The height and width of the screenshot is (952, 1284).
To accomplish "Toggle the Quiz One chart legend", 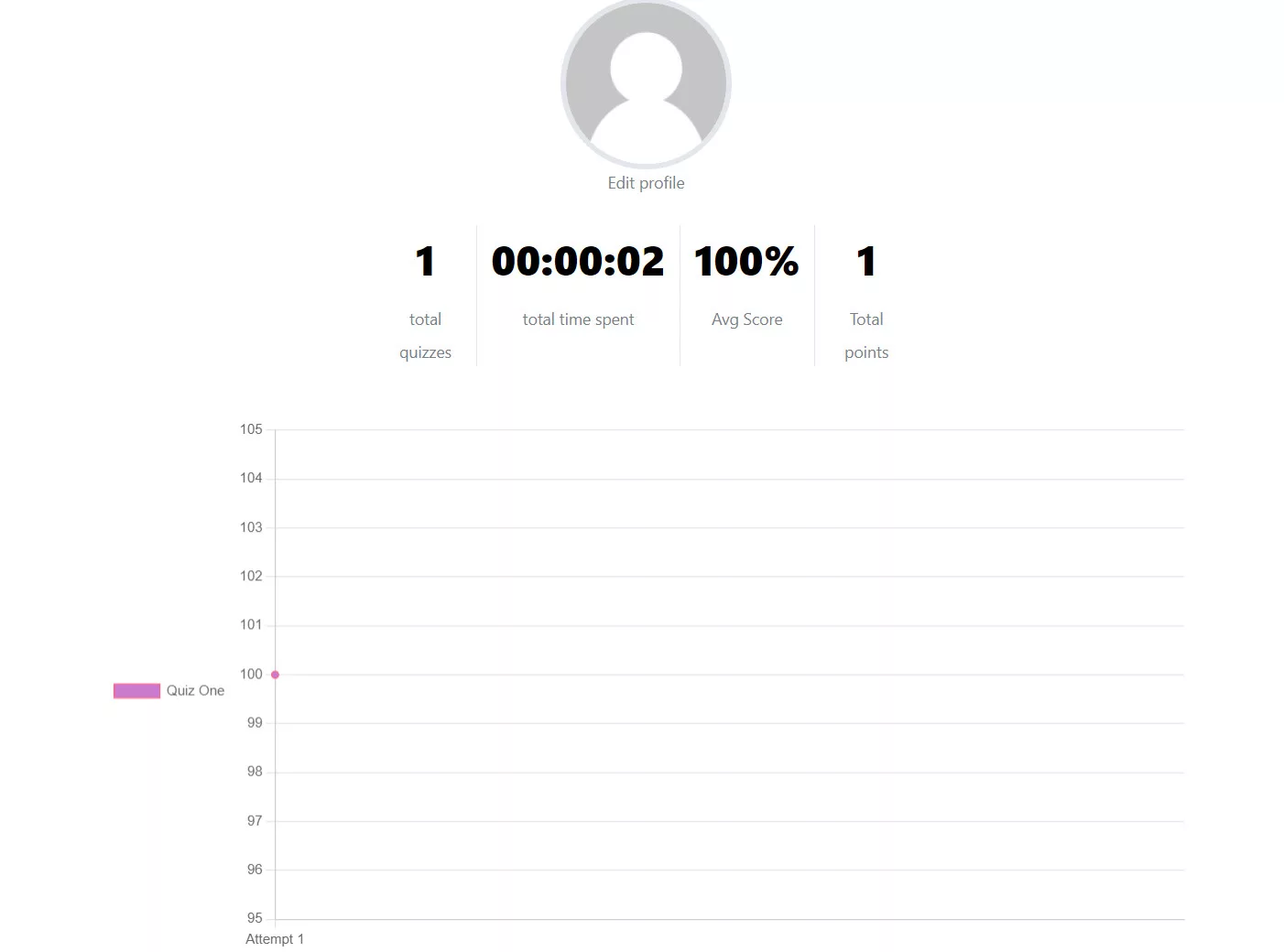I will pyautogui.click(x=169, y=690).
